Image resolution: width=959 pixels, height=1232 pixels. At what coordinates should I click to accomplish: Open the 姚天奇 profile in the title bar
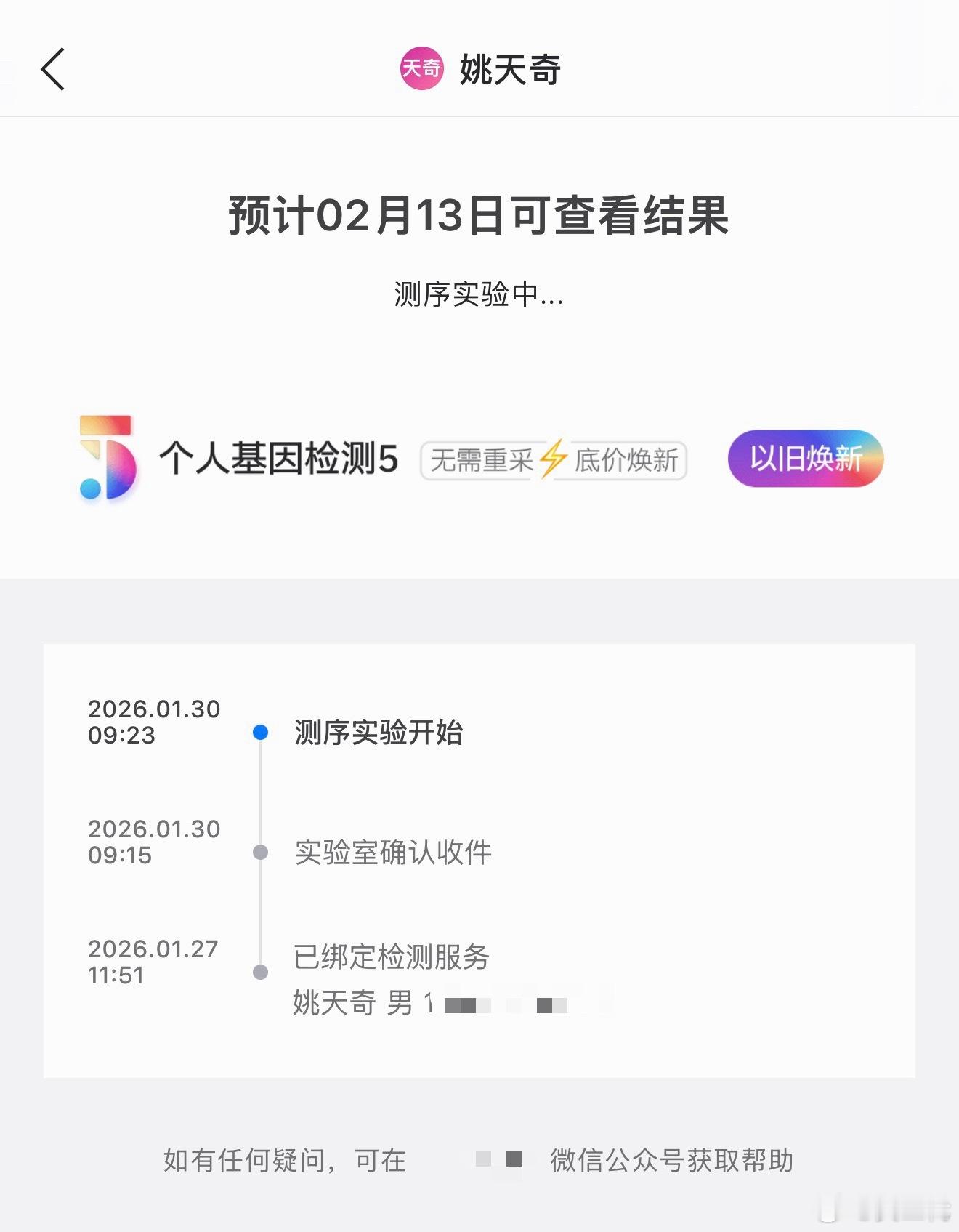(507, 70)
